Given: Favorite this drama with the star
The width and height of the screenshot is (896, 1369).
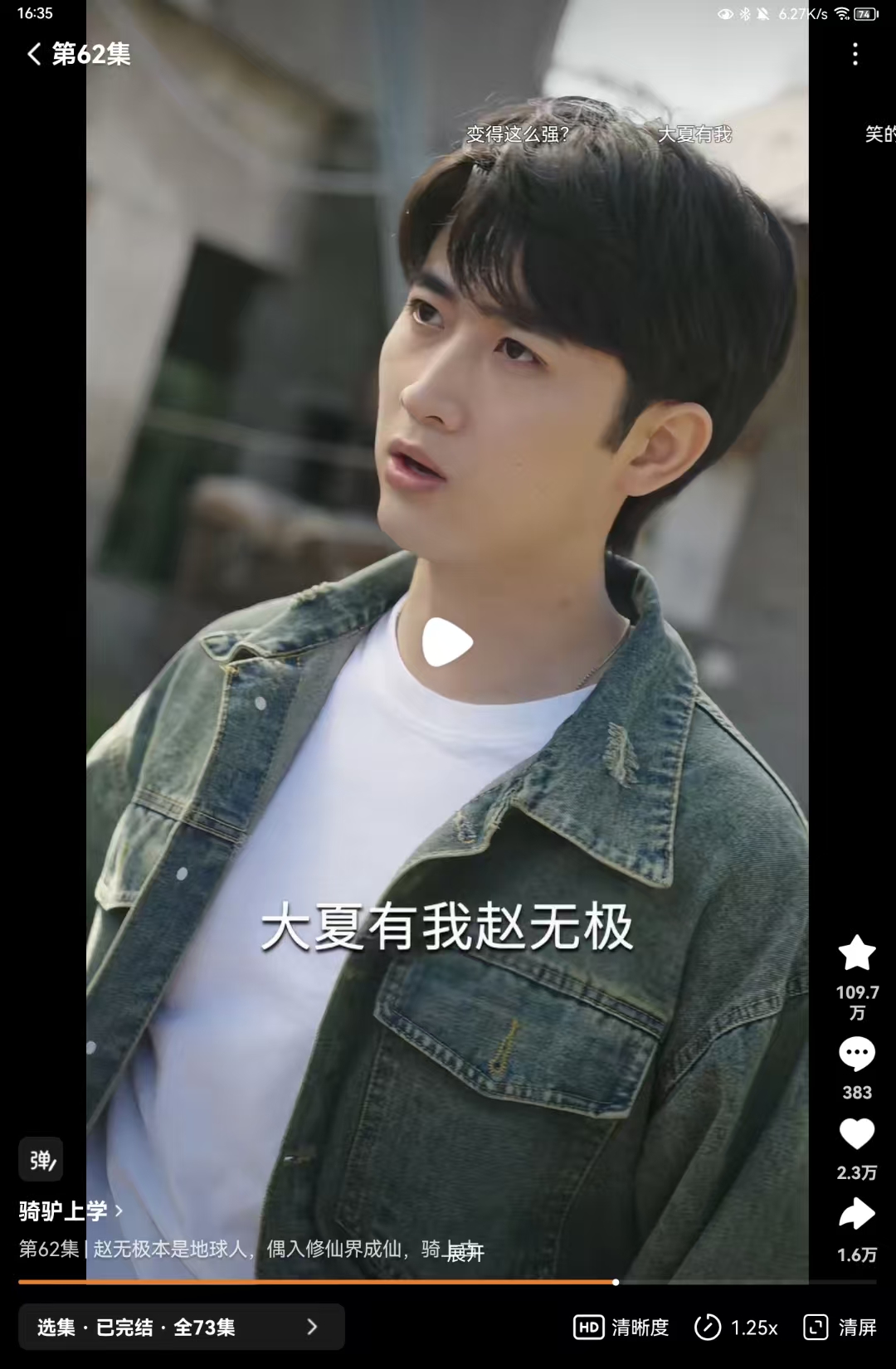Looking at the screenshot, I should 856,954.
